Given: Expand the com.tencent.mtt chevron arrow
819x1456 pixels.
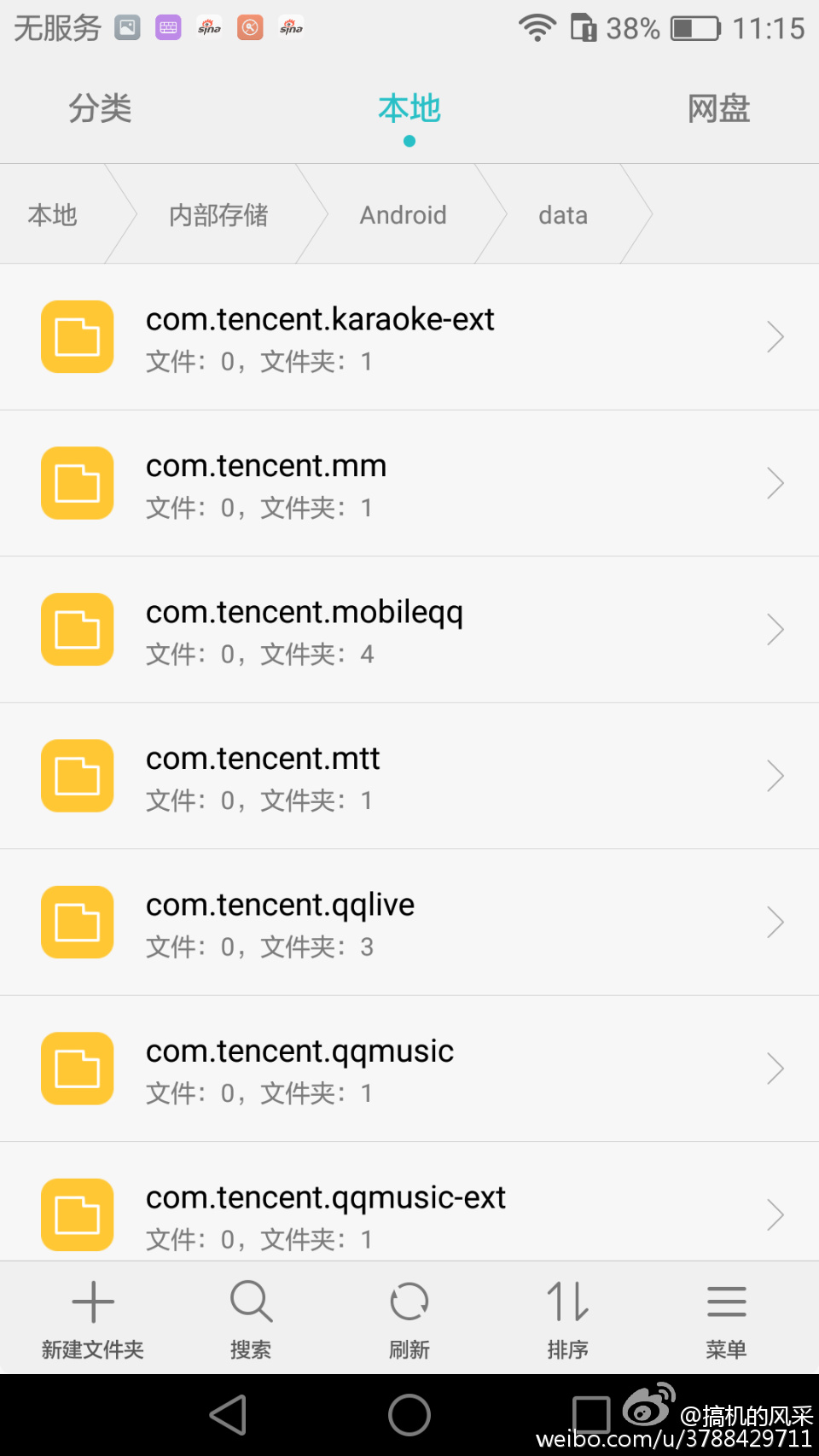Looking at the screenshot, I should pos(775,775).
